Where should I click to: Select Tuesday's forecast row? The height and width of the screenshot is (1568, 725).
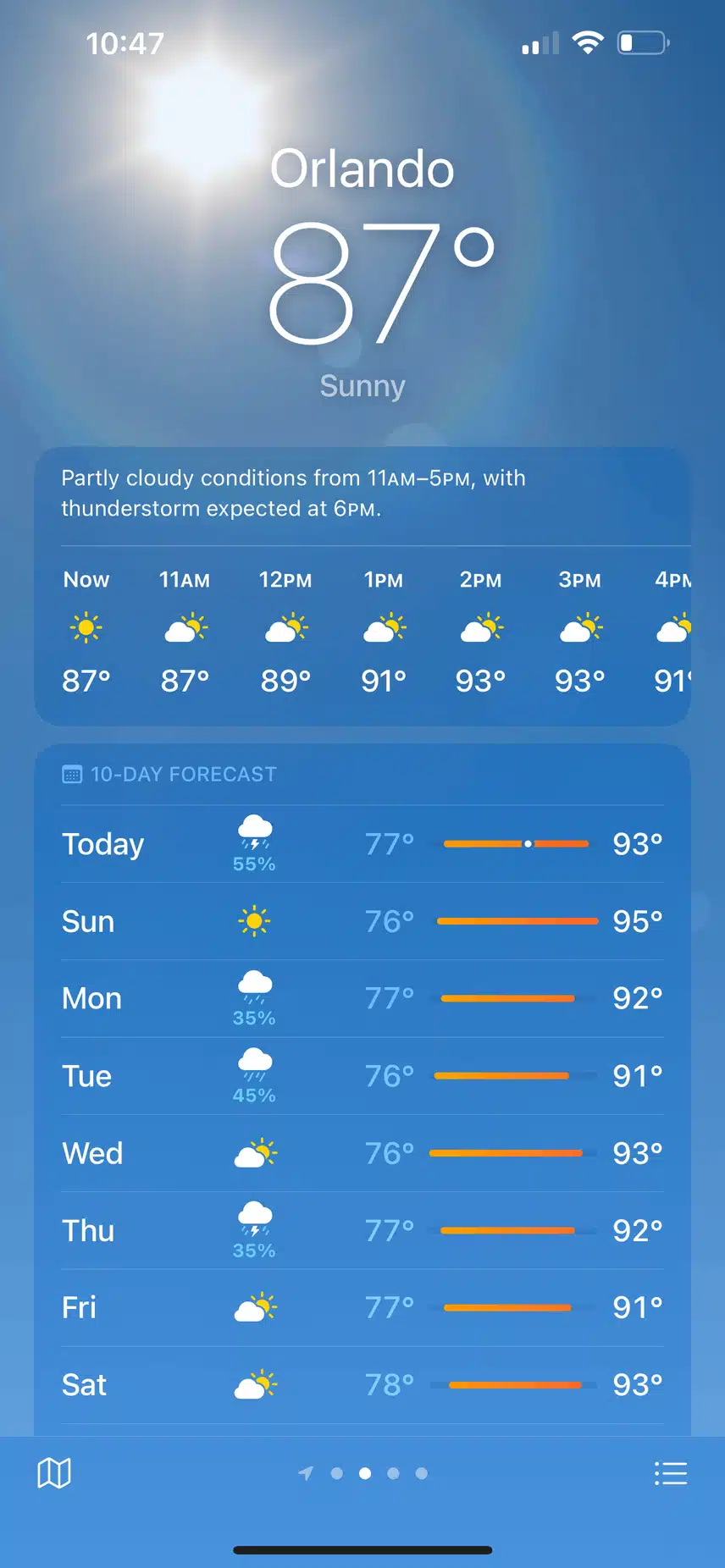[x=362, y=1076]
